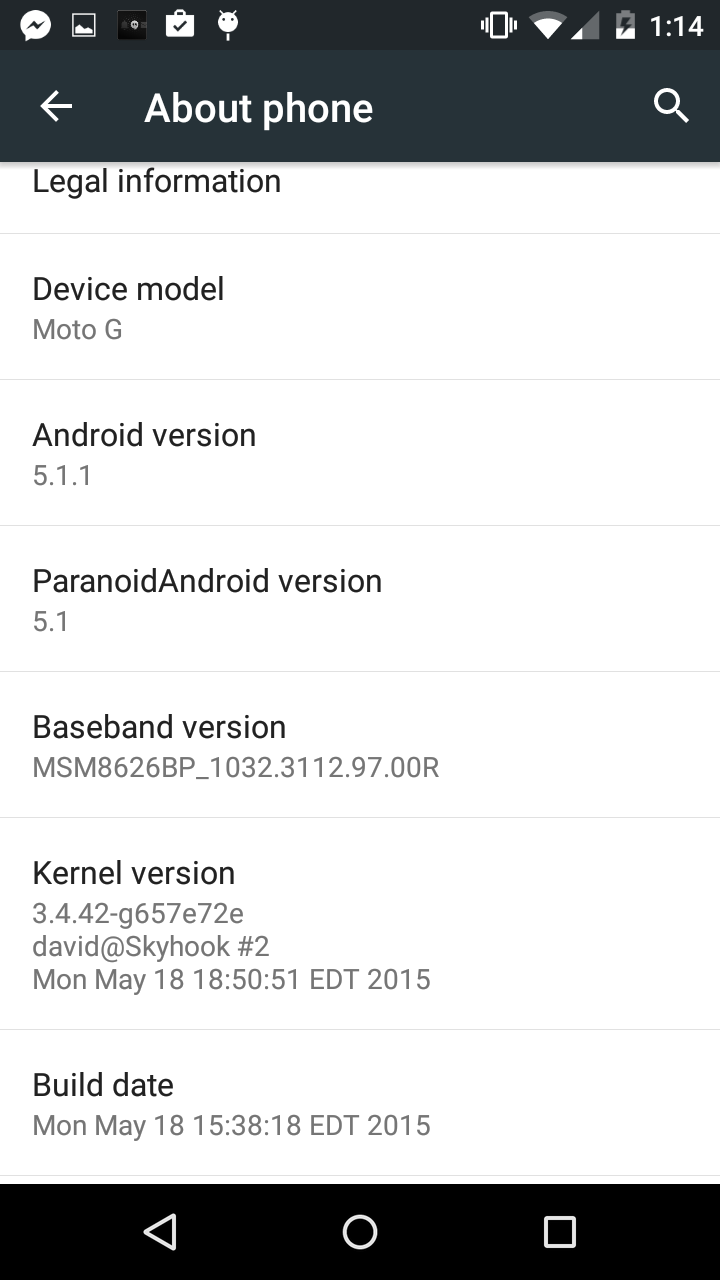Tap the Device model row
The image size is (720, 1280).
click(360, 307)
